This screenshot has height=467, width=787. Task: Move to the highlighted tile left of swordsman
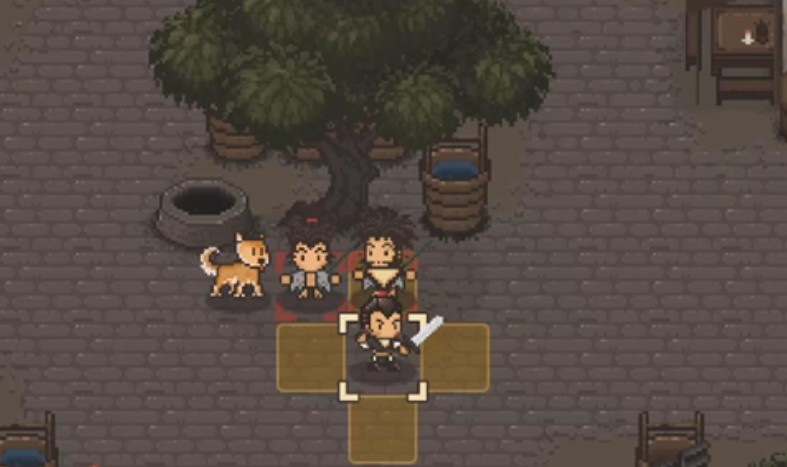(309, 357)
